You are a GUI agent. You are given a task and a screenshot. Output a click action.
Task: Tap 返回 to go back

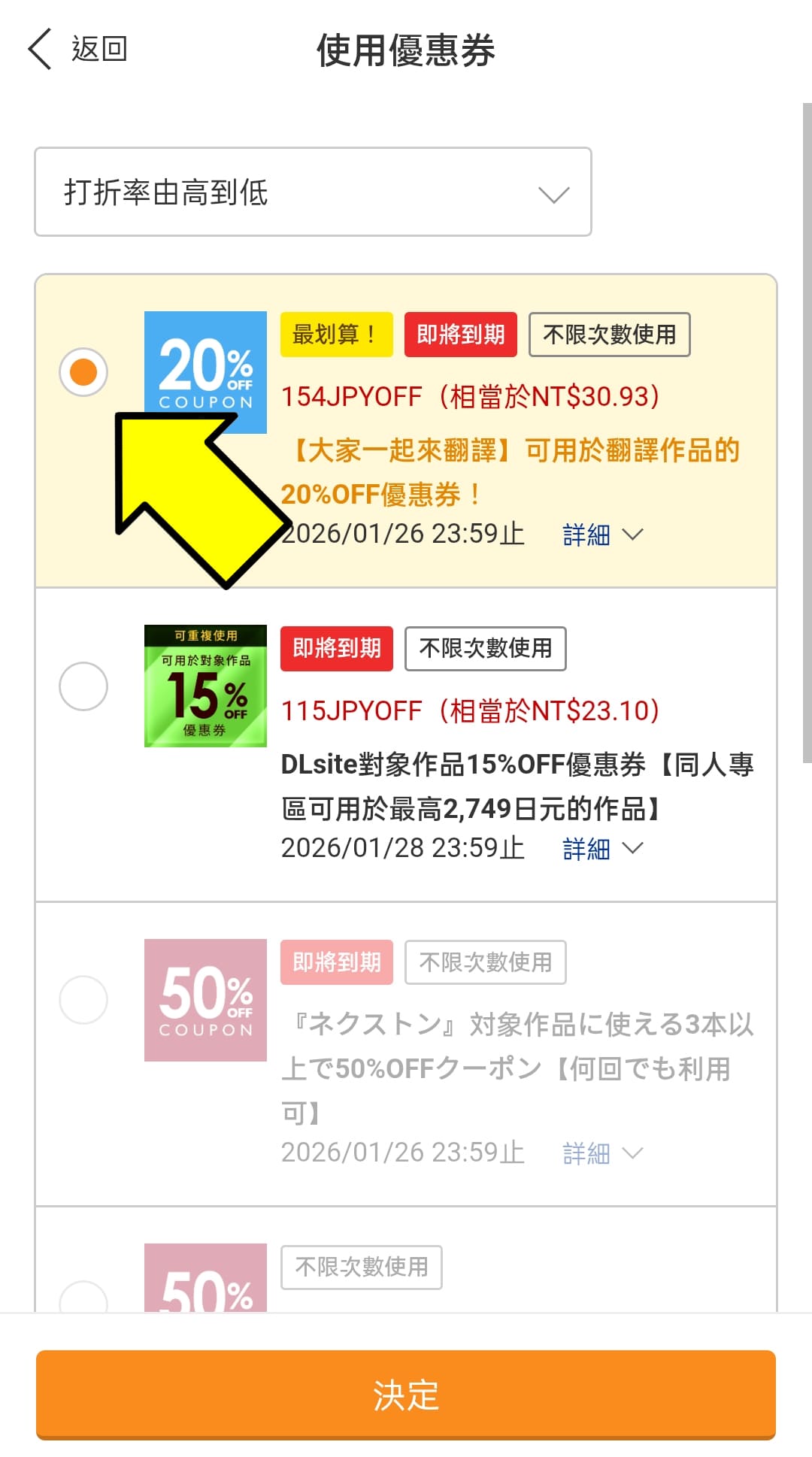coord(98,50)
